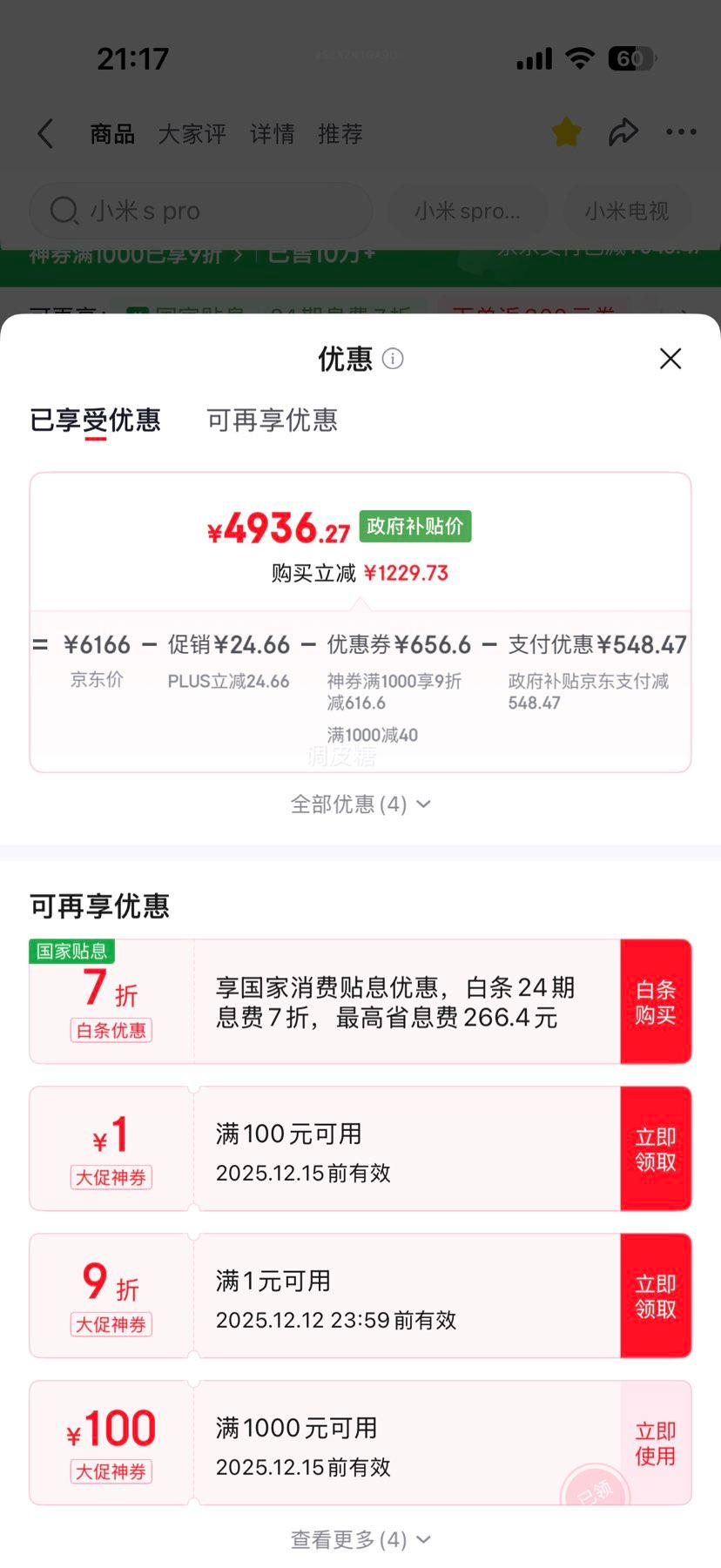Tap 立即领取 on the ¥1 coupon
The height and width of the screenshot is (1568, 721).
655,1148
